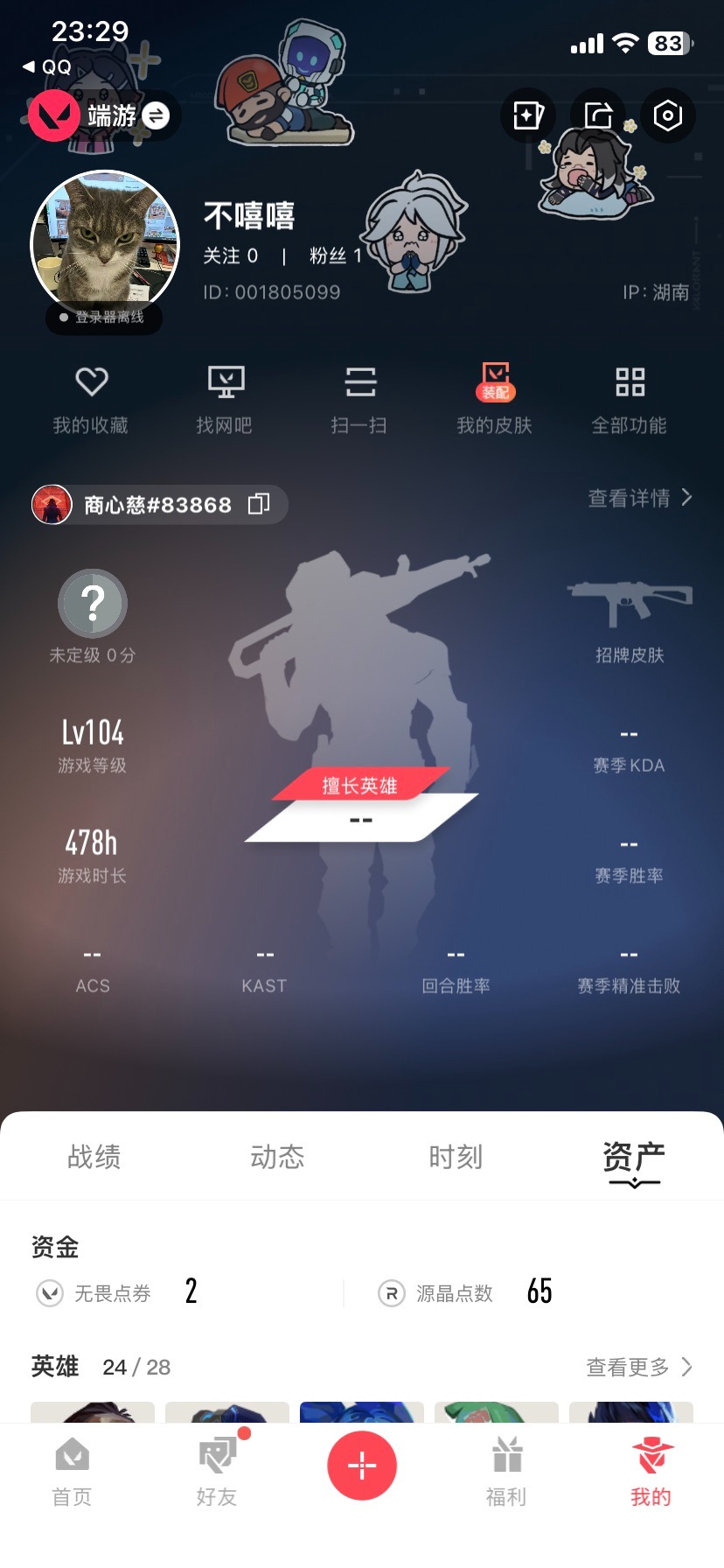Open 我的收藏 favorites heart icon

coord(90,399)
